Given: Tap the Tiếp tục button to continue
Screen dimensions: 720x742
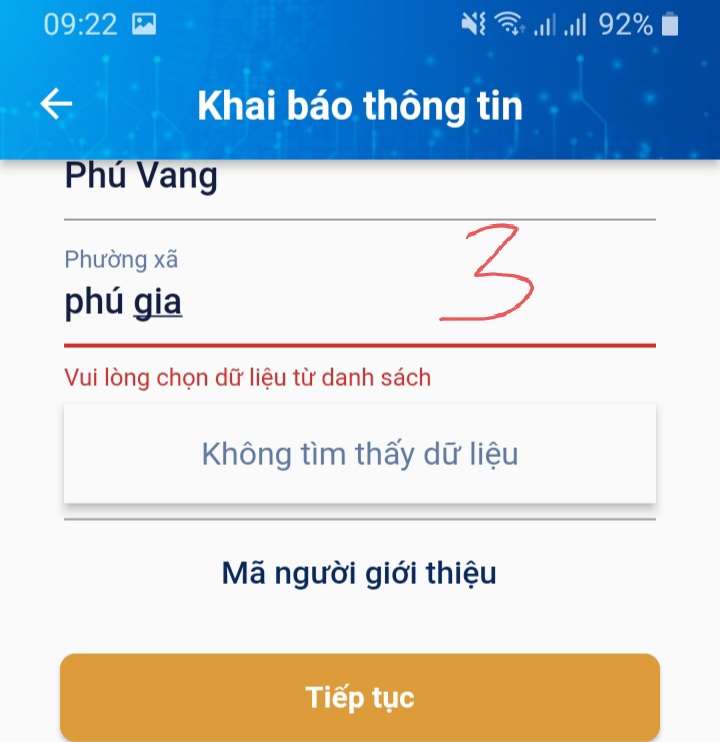Looking at the screenshot, I should [x=359, y=697].
